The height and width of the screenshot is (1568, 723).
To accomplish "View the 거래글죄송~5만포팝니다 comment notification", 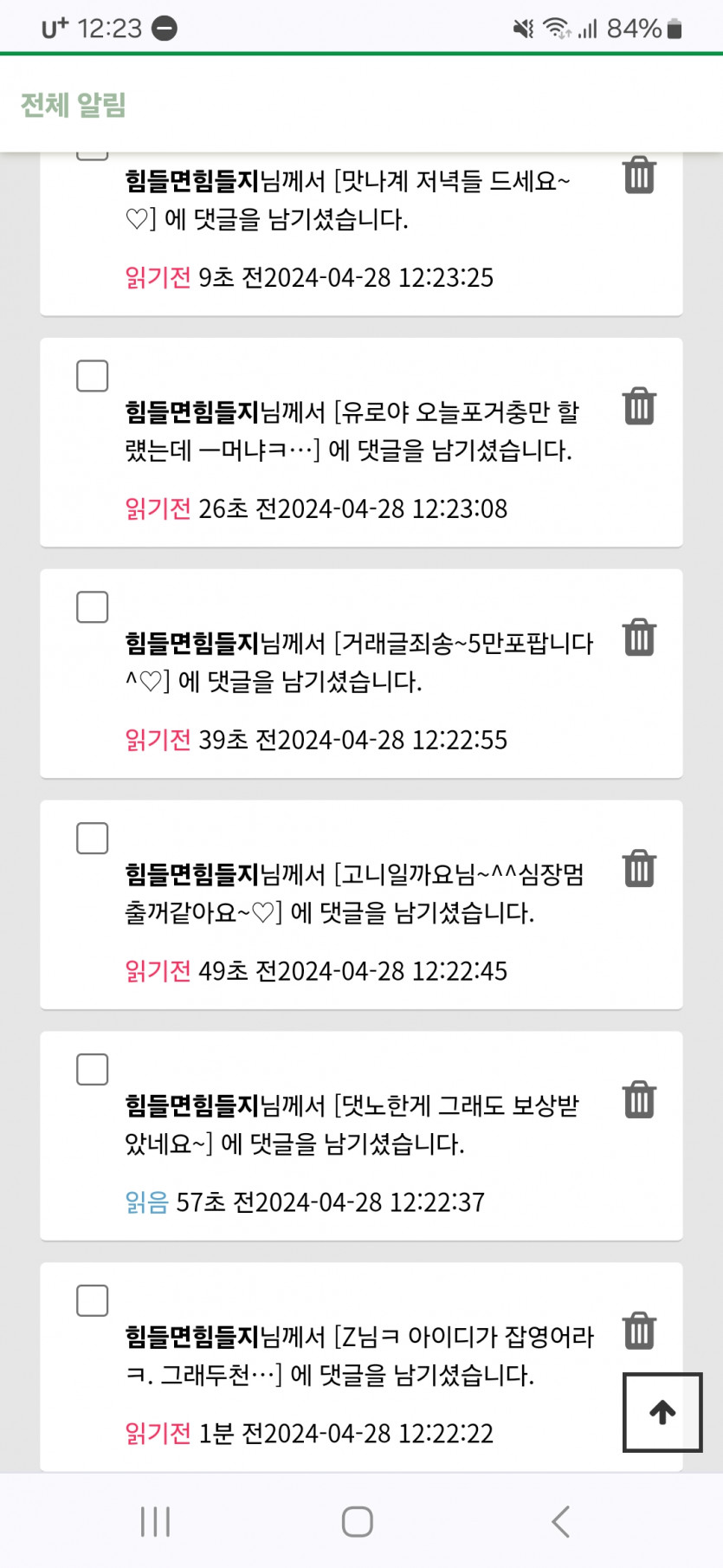I will 358,663.
